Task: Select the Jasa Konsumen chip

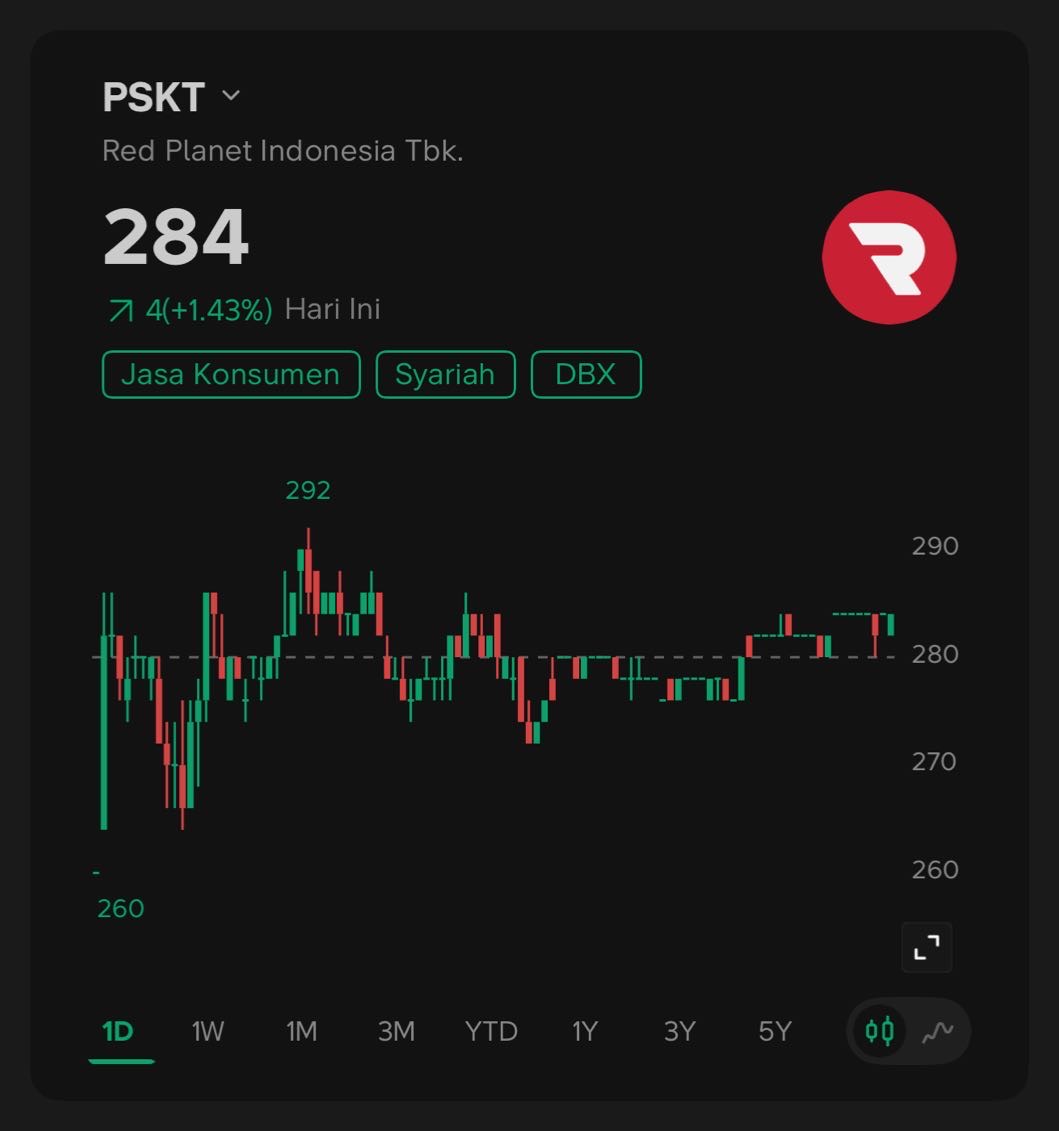Action: click(x=231, y=375)
